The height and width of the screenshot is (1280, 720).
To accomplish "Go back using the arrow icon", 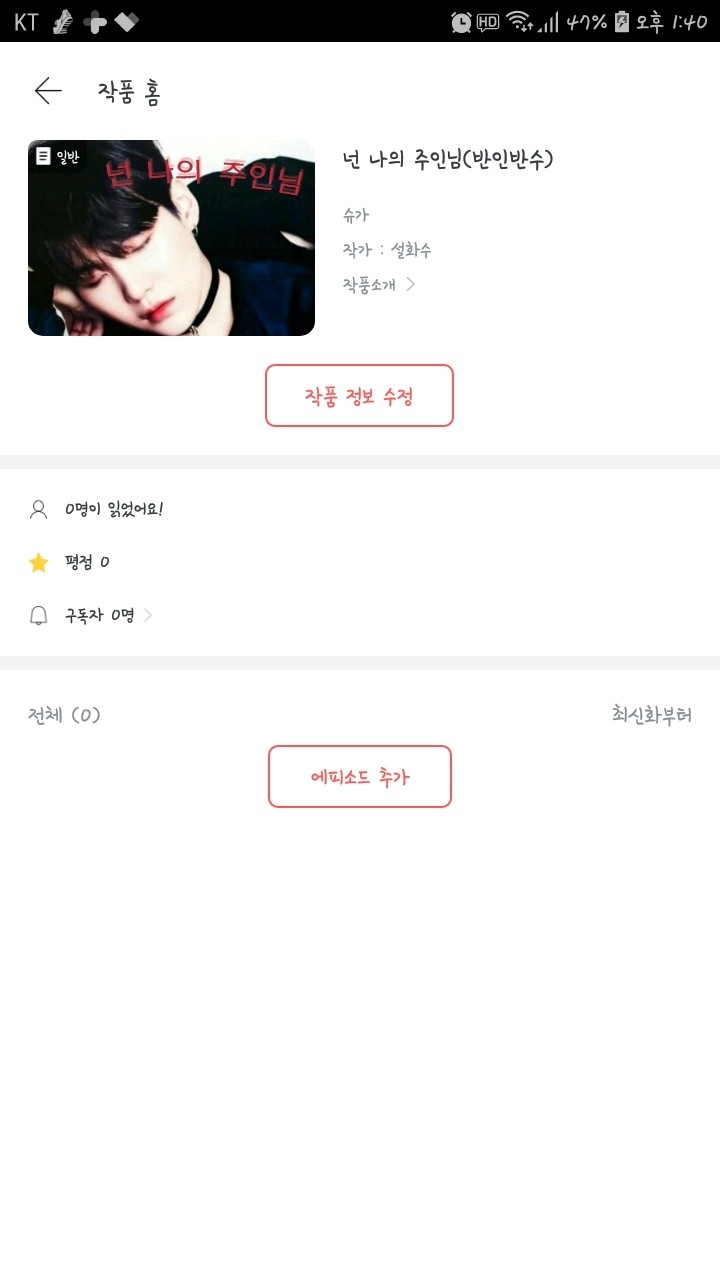I will tap(48, 91).
